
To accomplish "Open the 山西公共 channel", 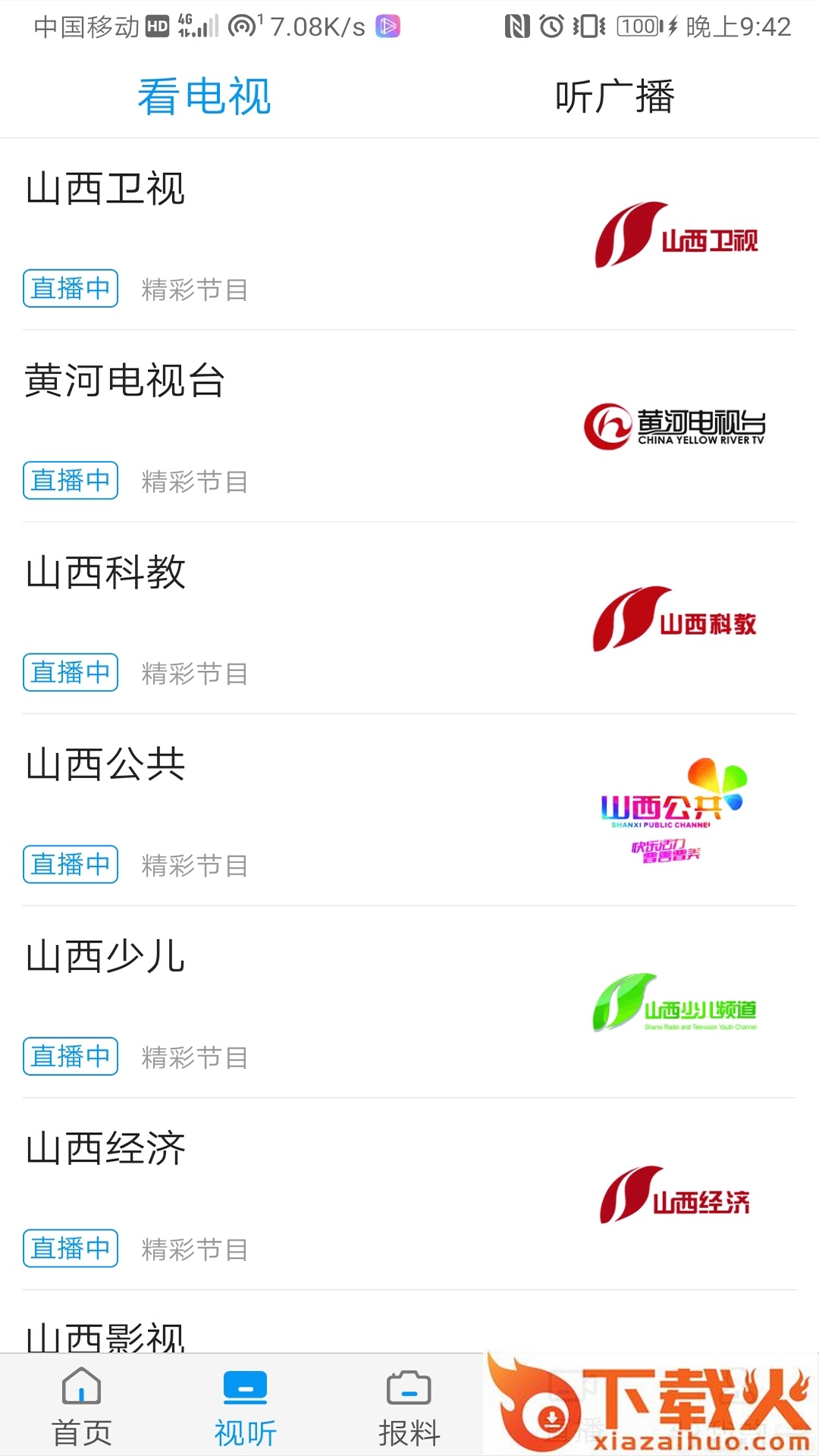I will [x=105, y=764].
